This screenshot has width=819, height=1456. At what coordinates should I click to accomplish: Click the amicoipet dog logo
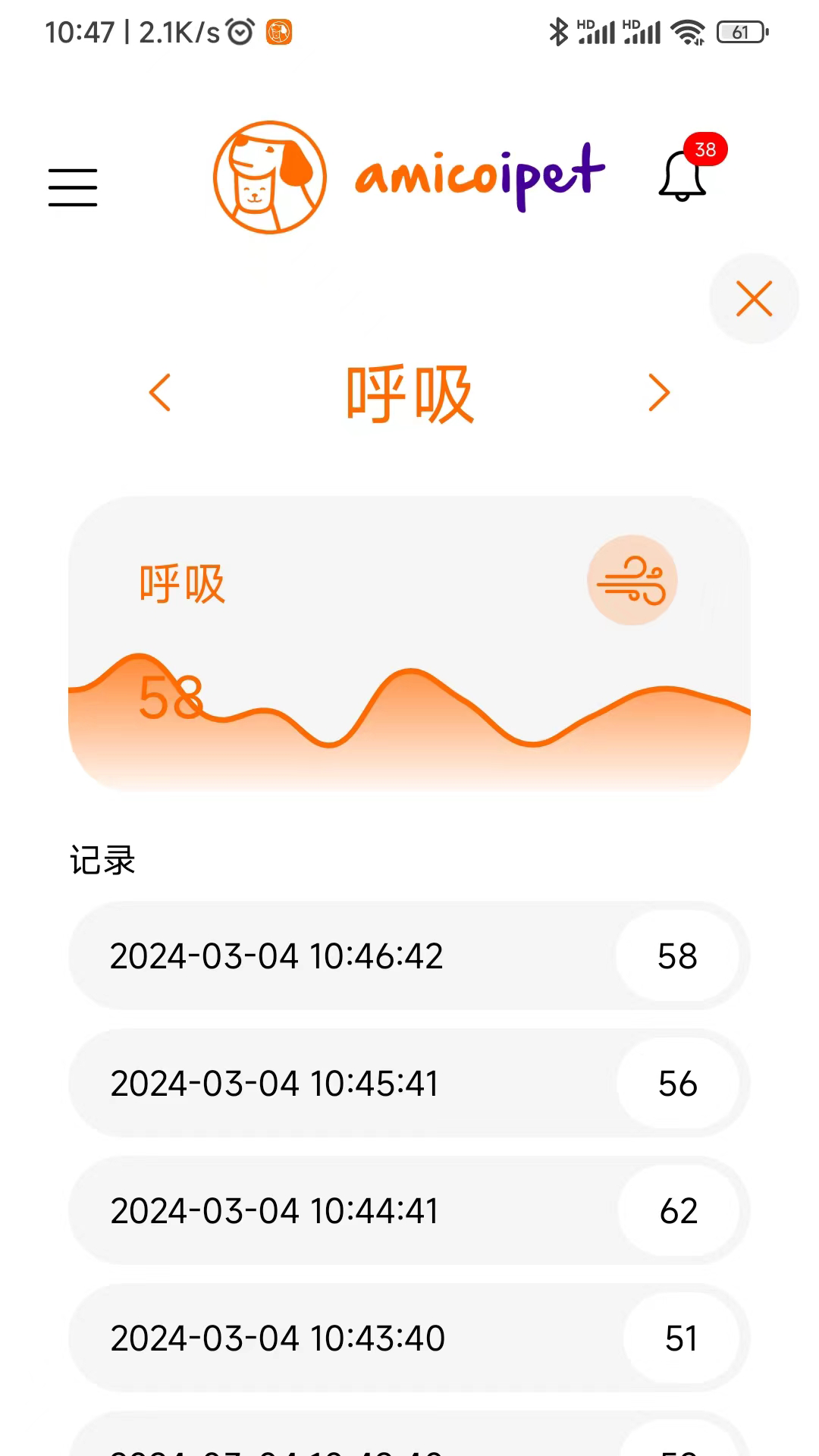click(269, 176)
